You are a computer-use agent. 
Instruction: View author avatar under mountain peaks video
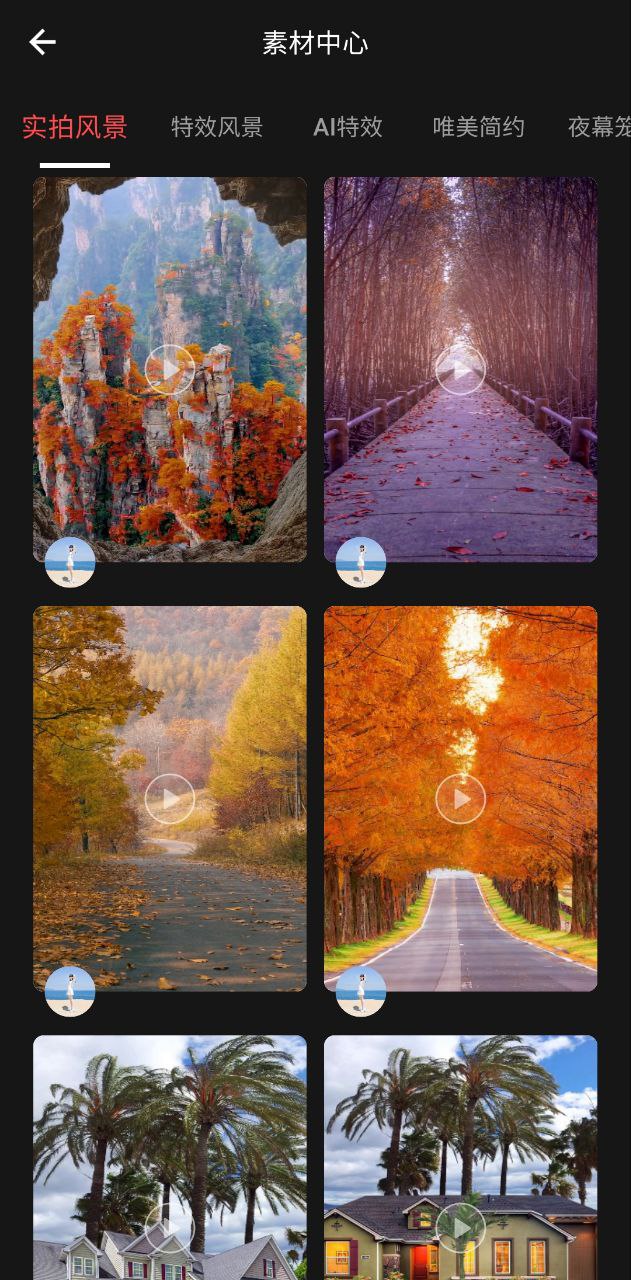(70, 562)
